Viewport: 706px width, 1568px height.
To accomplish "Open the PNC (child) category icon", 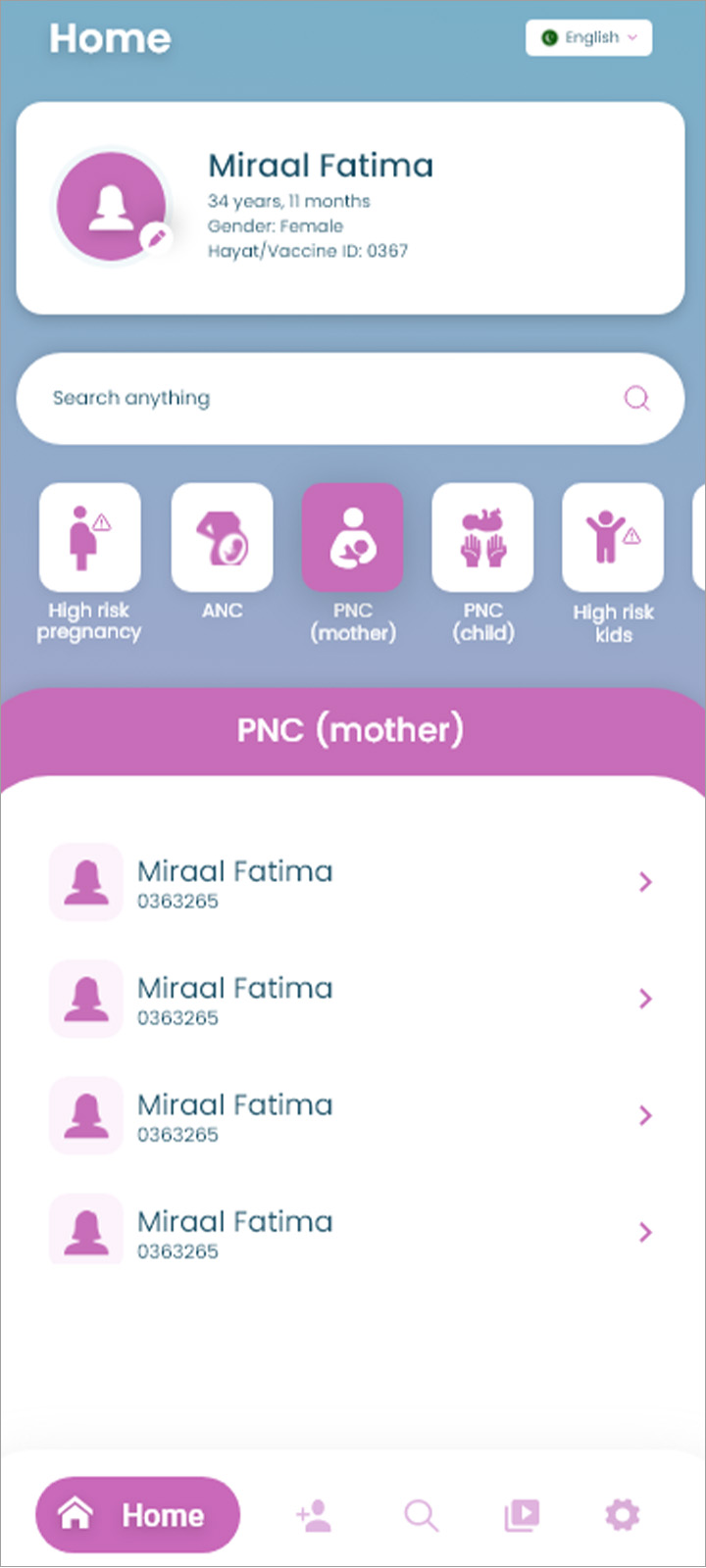I will 483,537.
